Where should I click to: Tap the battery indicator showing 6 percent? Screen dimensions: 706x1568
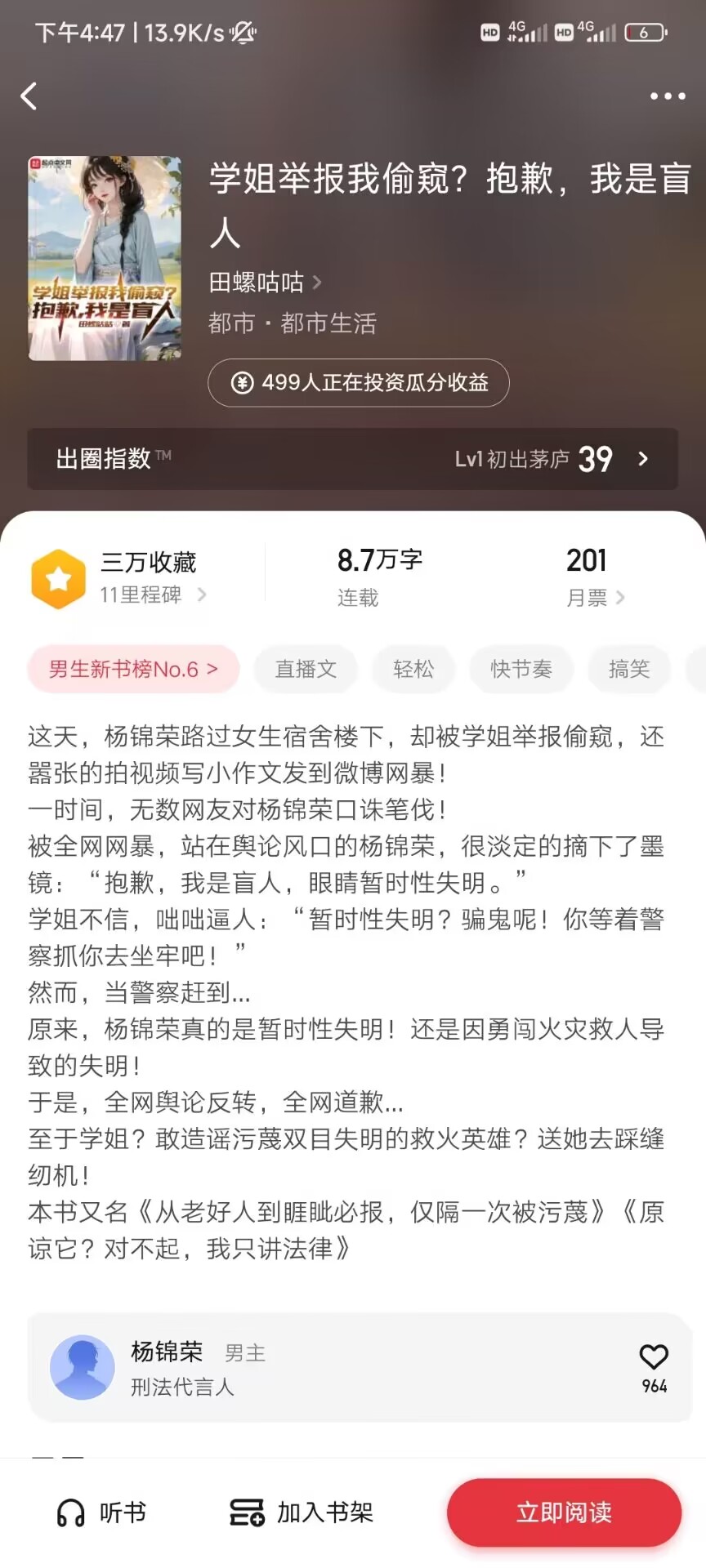tap(645, 33)
